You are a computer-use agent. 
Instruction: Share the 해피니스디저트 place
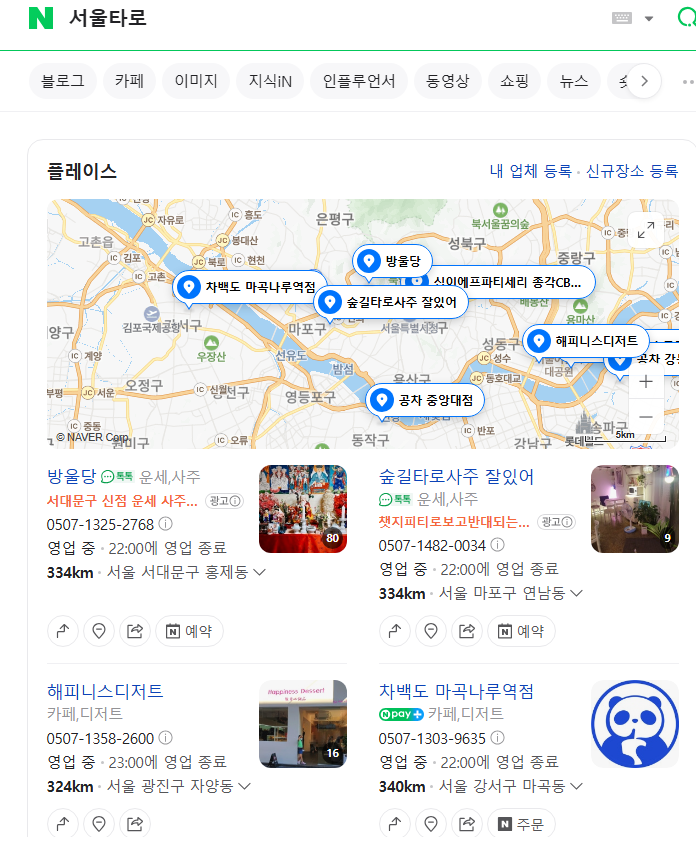tap(134, 824)
